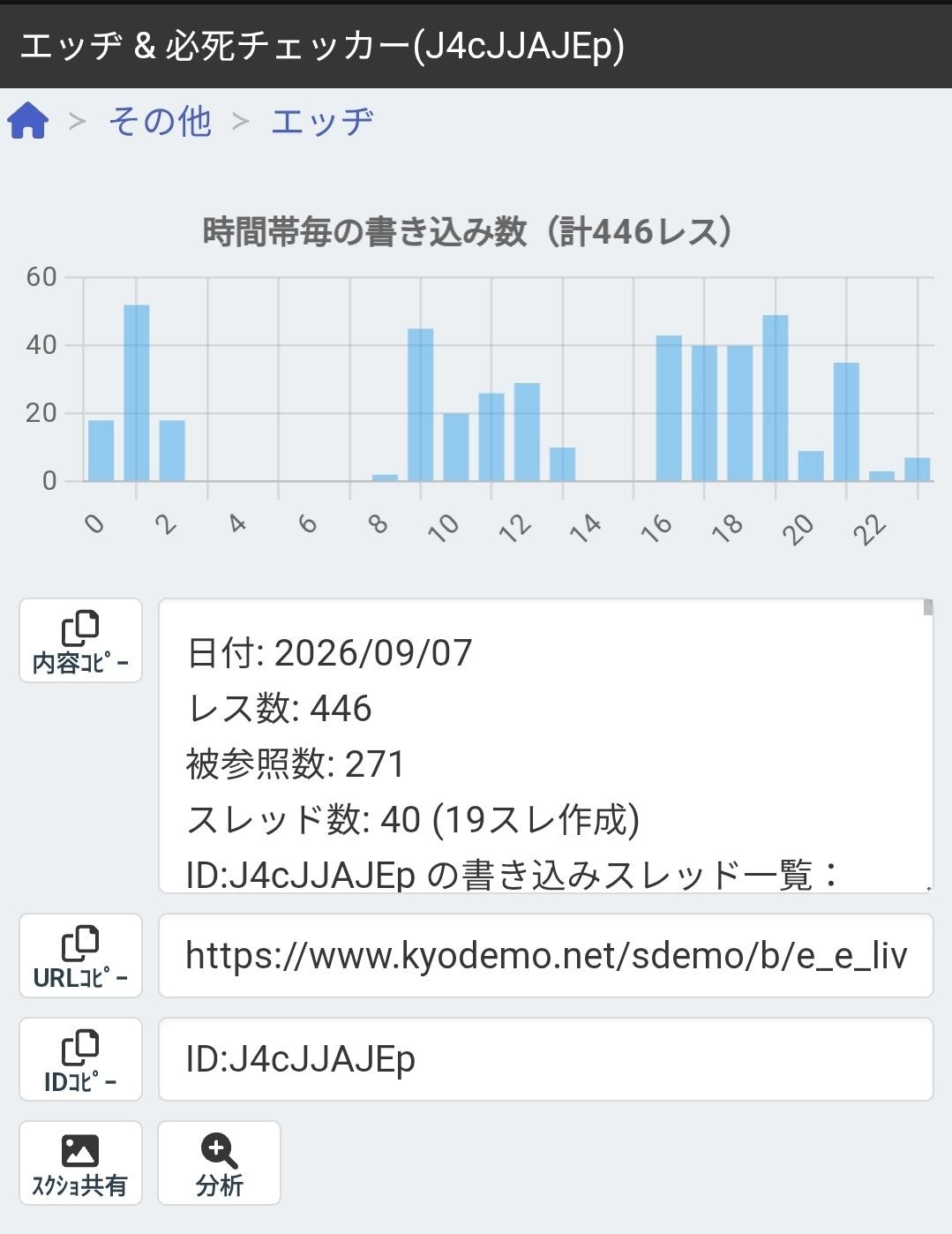Go to the home page icon

(27, 121)
